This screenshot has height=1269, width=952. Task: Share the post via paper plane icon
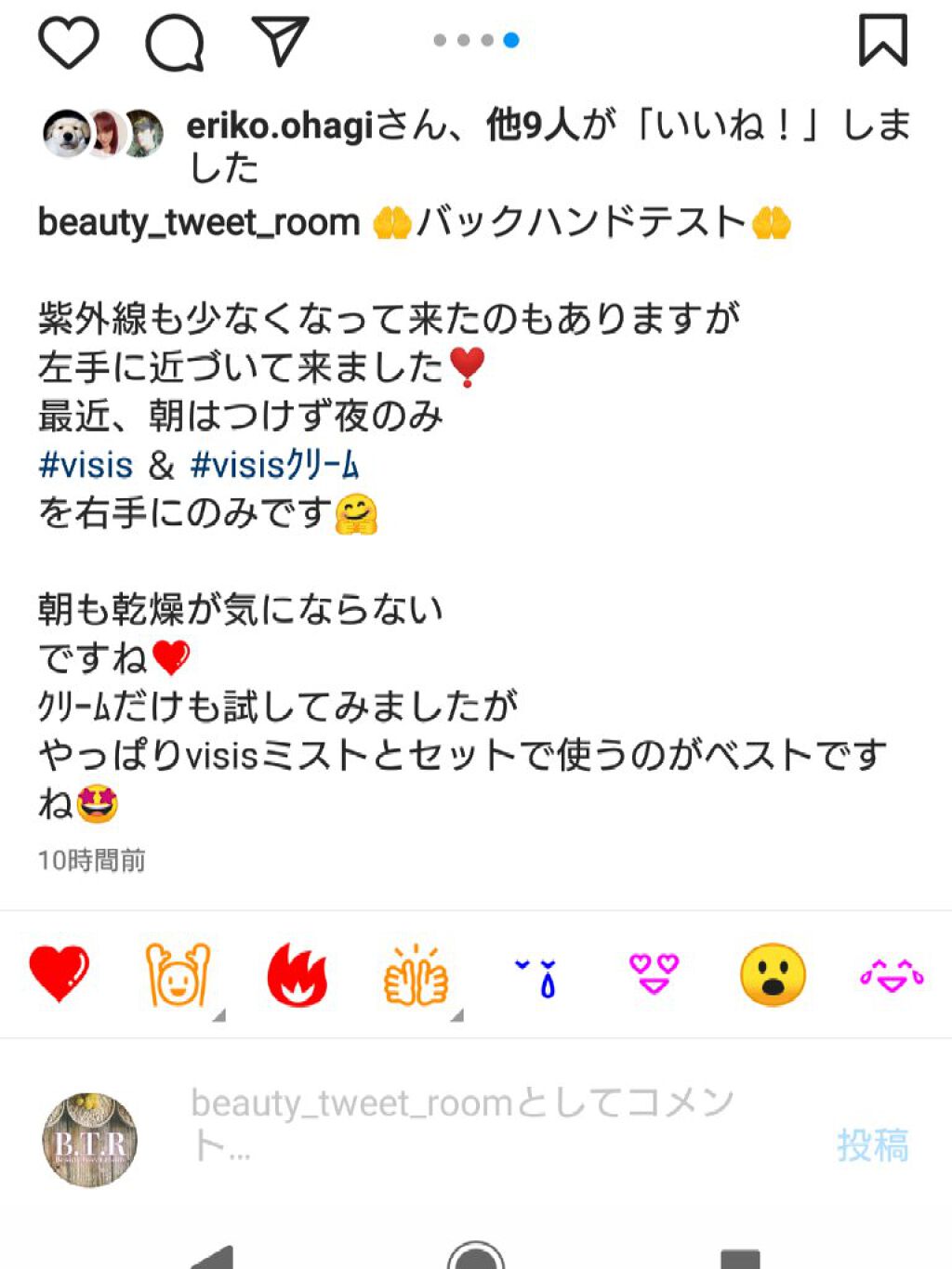tap(279, 40)
